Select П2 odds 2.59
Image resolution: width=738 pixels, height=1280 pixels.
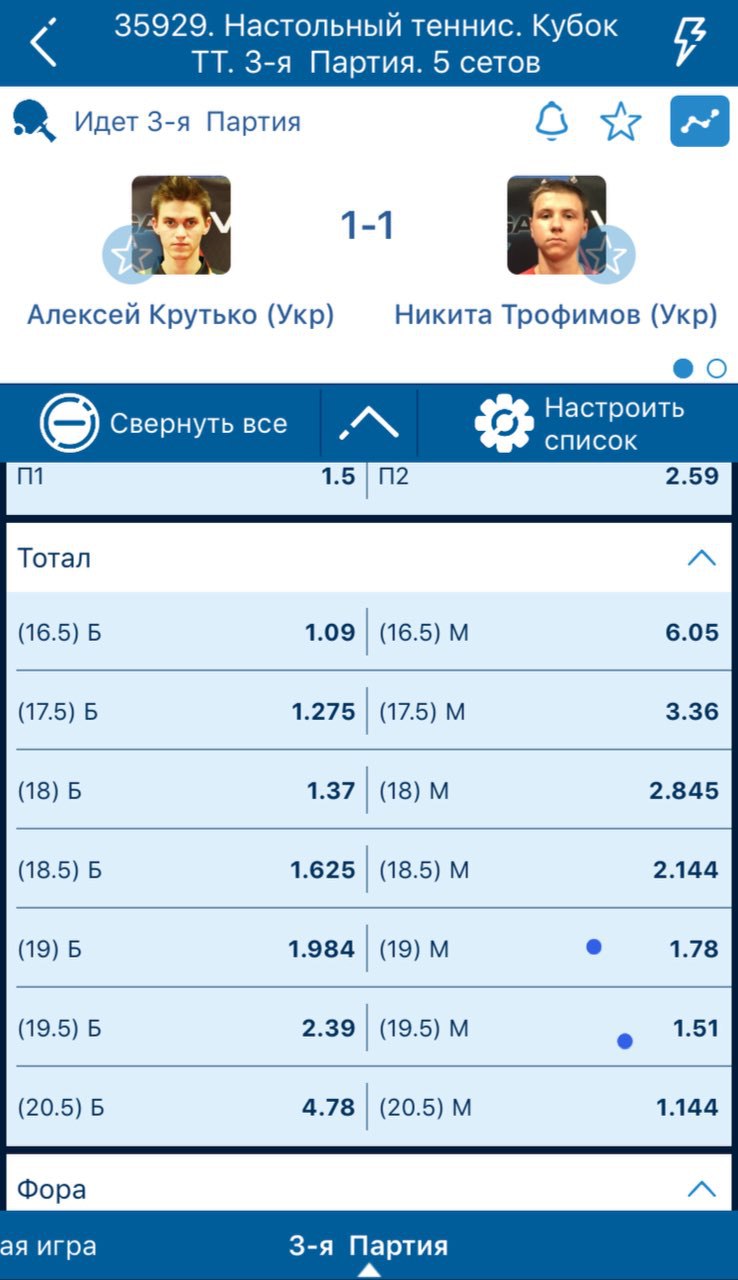(x=549, y=476)
